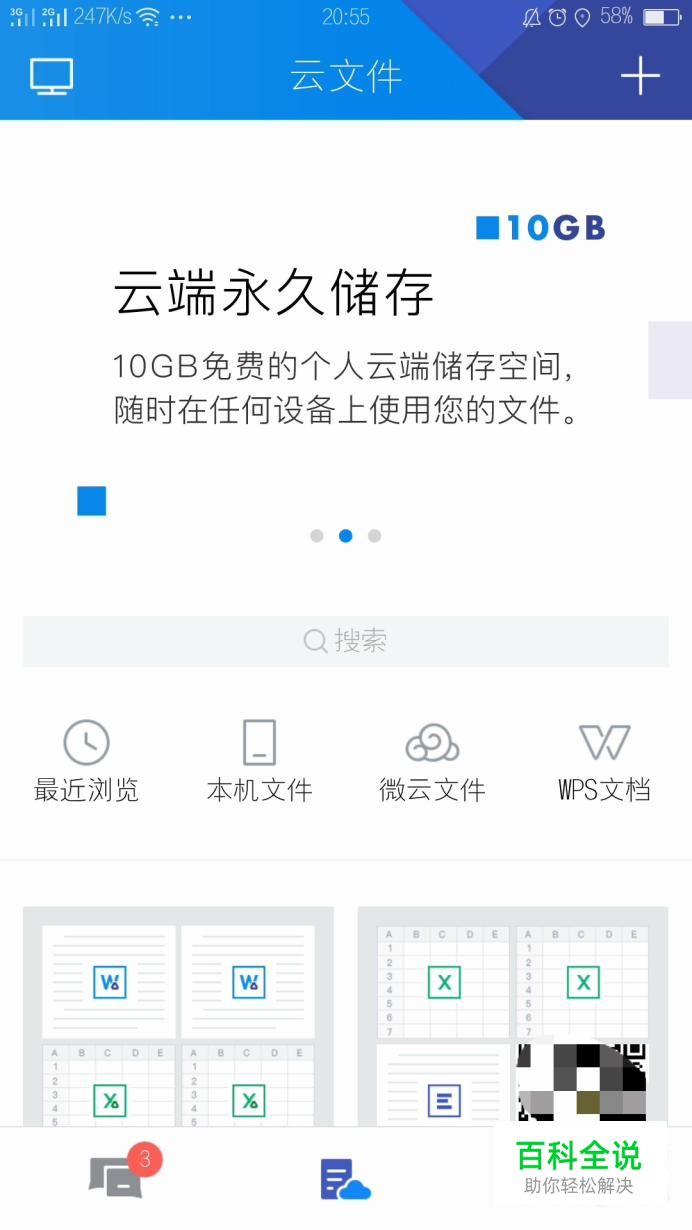
Task: Open 微云文件 cloud files
Action: [x=432, y=761]
